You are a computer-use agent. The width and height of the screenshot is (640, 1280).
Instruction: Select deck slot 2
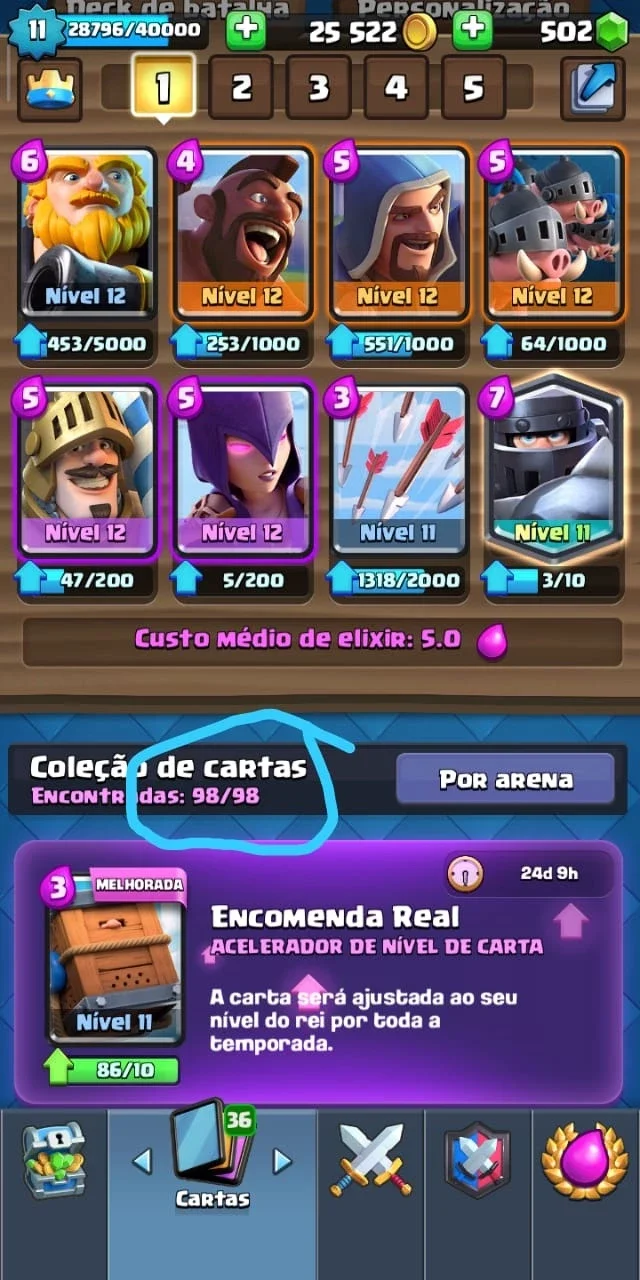click(241, 88)
